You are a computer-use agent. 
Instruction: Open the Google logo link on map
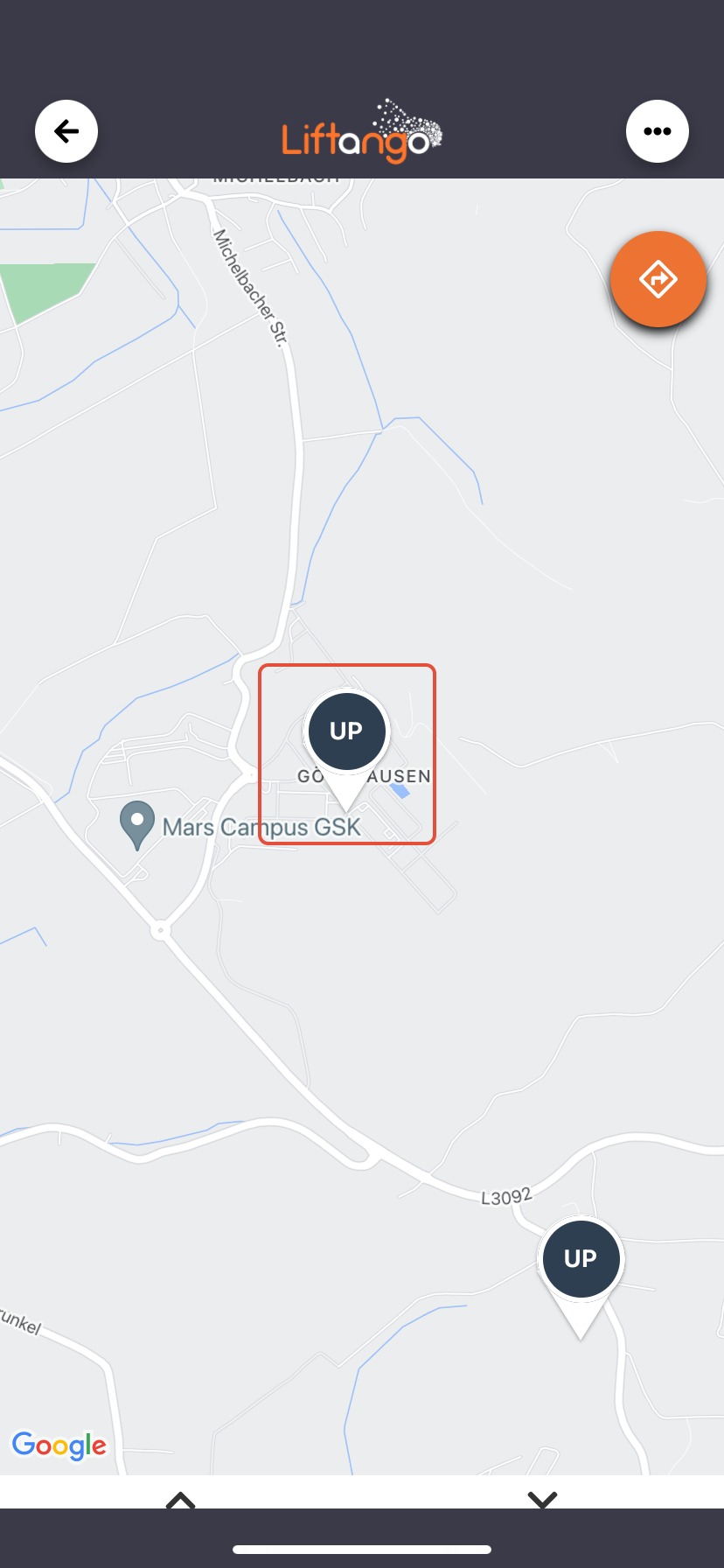pyautogui.click(x=59, y=1445)
